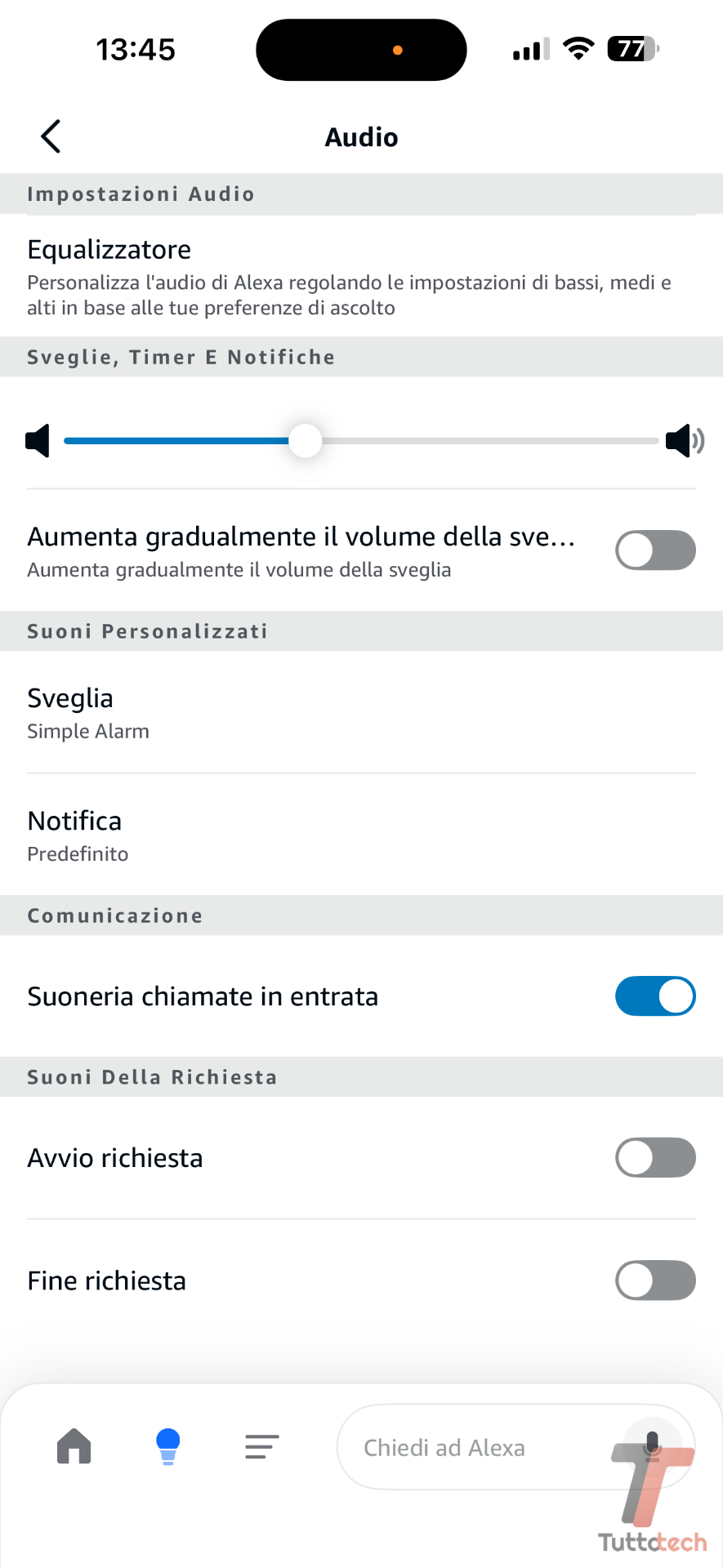Go to the Home tab

[74, 1447]
